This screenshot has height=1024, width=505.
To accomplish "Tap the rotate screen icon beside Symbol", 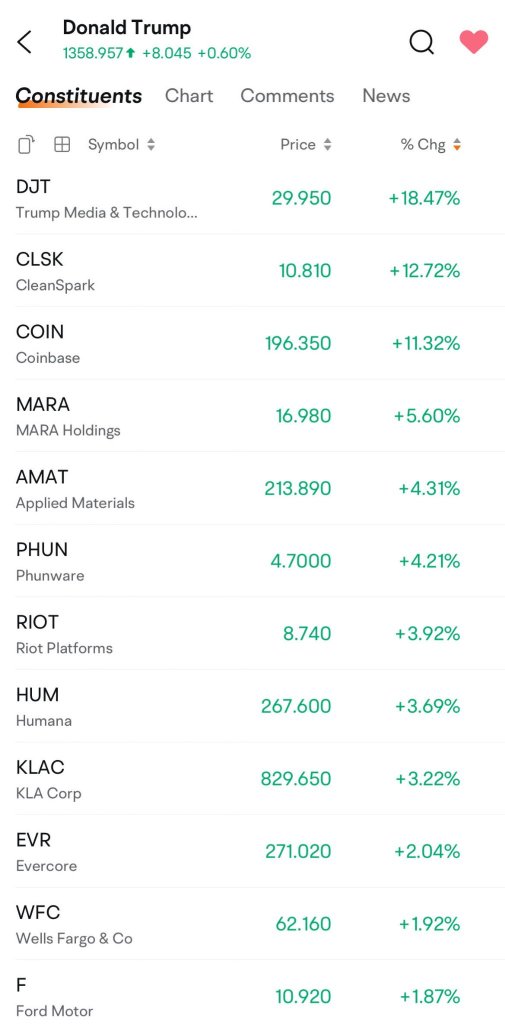I will click(26, 144).
